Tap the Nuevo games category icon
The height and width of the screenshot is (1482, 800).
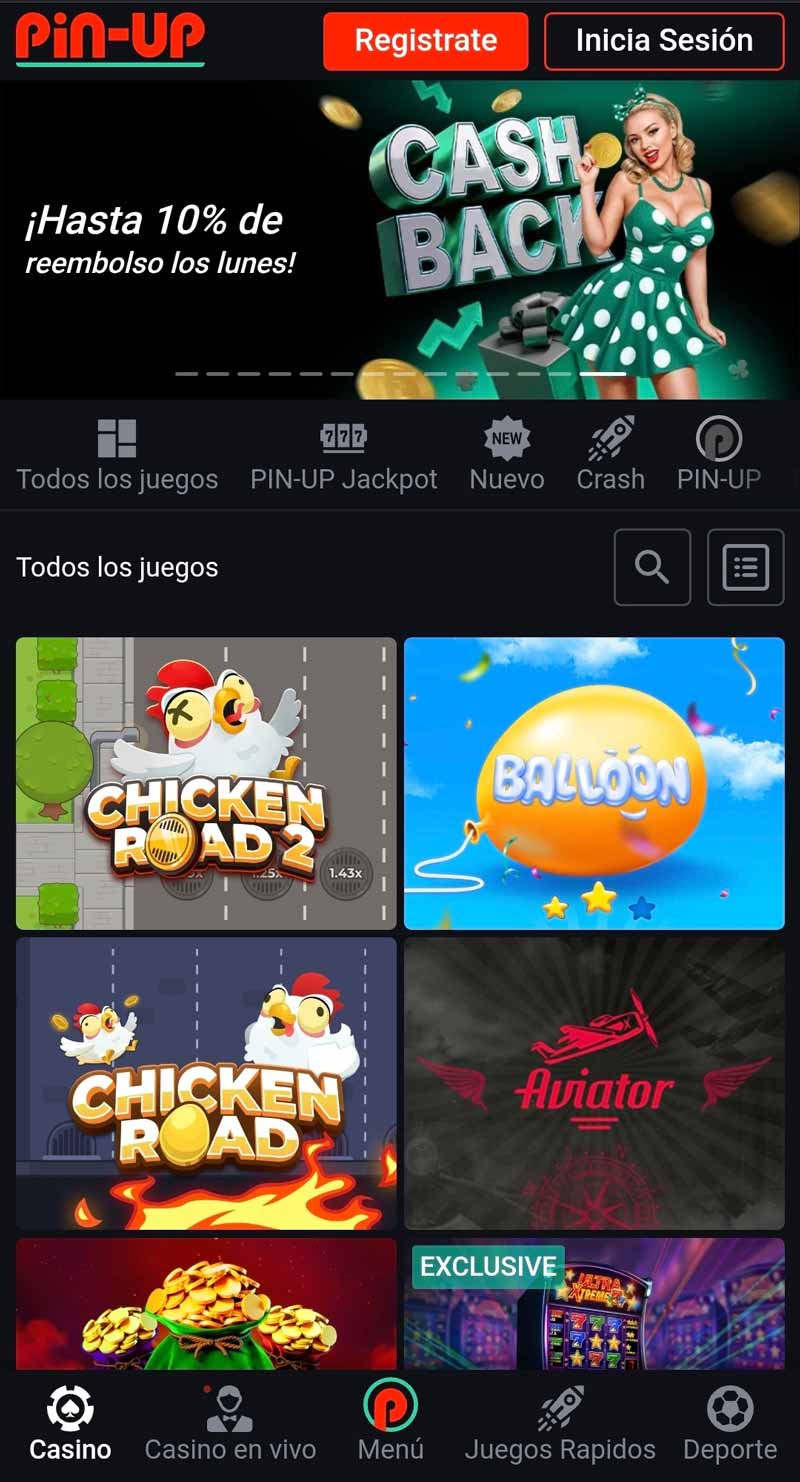click(505, 438)
